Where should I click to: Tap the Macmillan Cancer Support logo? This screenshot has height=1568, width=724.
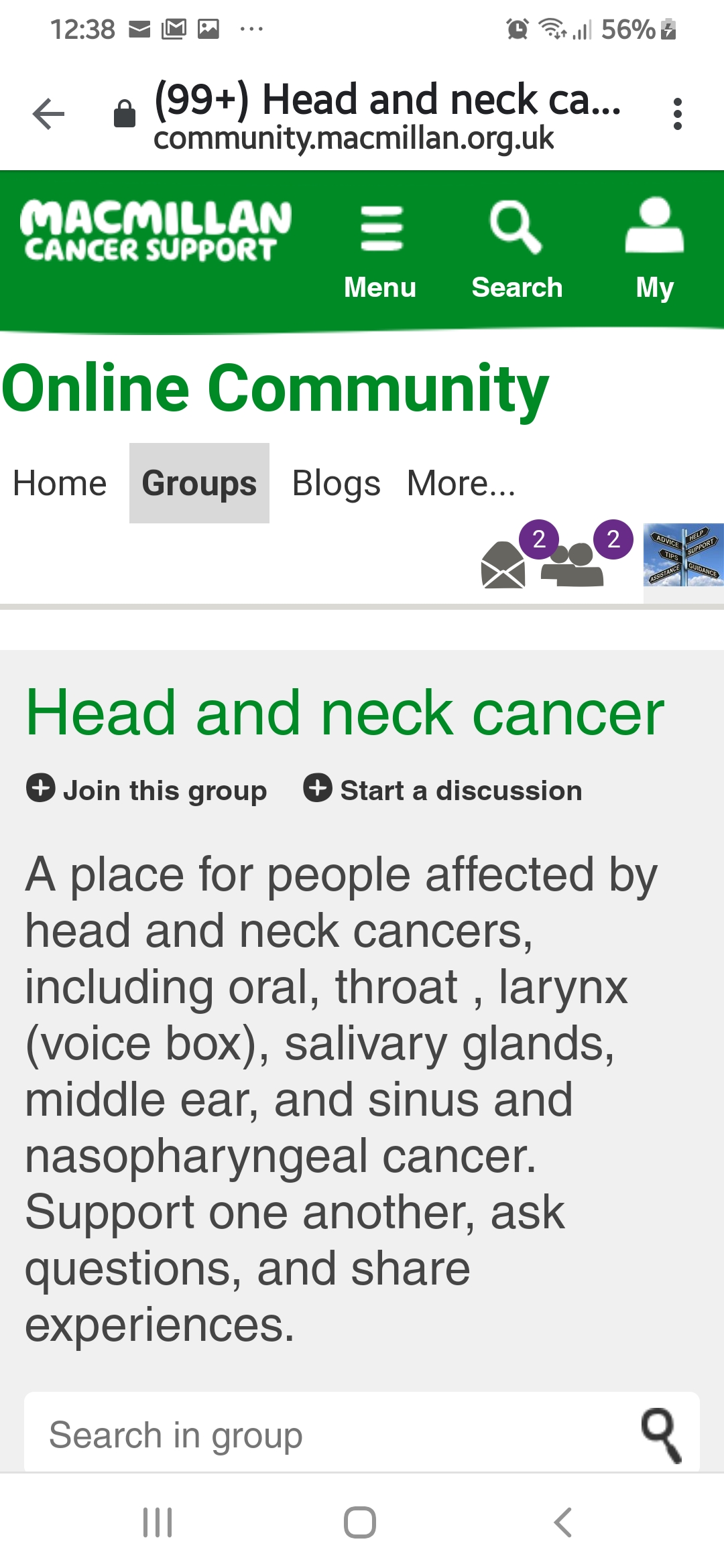(156, 231)
